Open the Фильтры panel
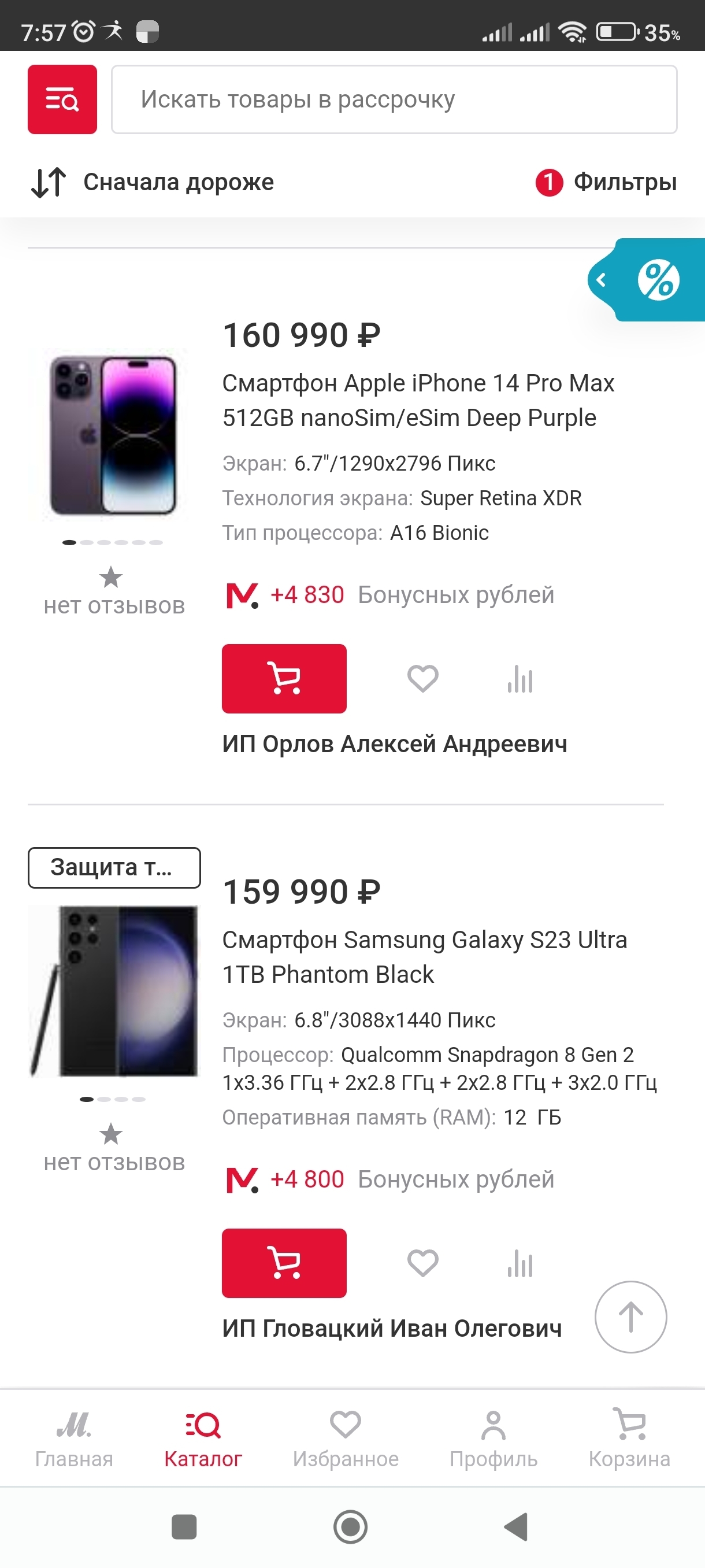 [606, 182]
